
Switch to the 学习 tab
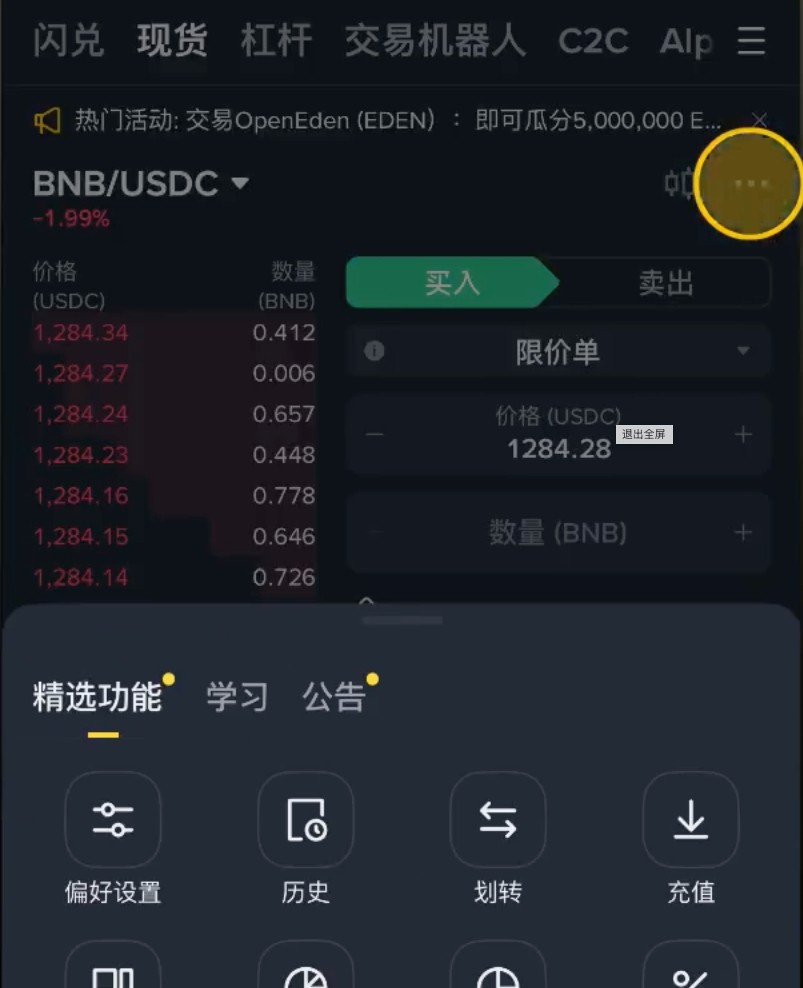point(236,698)
